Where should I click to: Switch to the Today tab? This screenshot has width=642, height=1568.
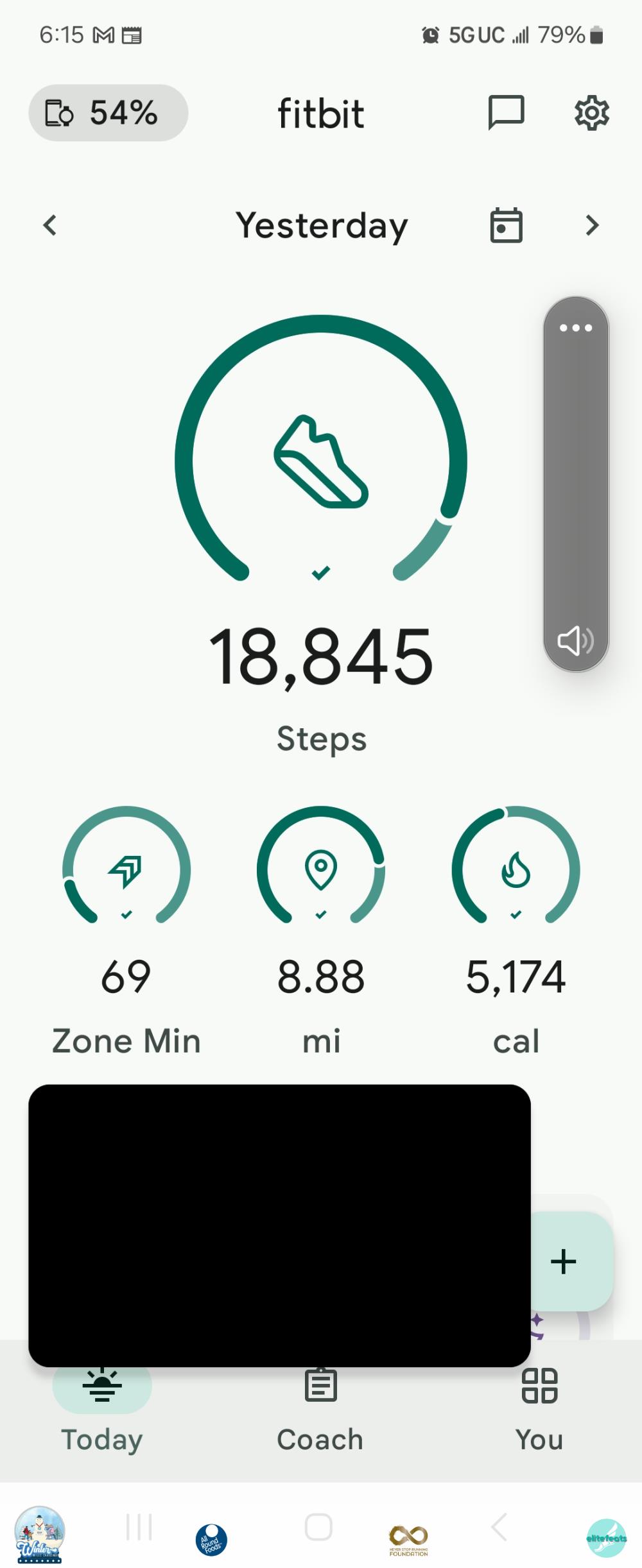[102, 1405]
